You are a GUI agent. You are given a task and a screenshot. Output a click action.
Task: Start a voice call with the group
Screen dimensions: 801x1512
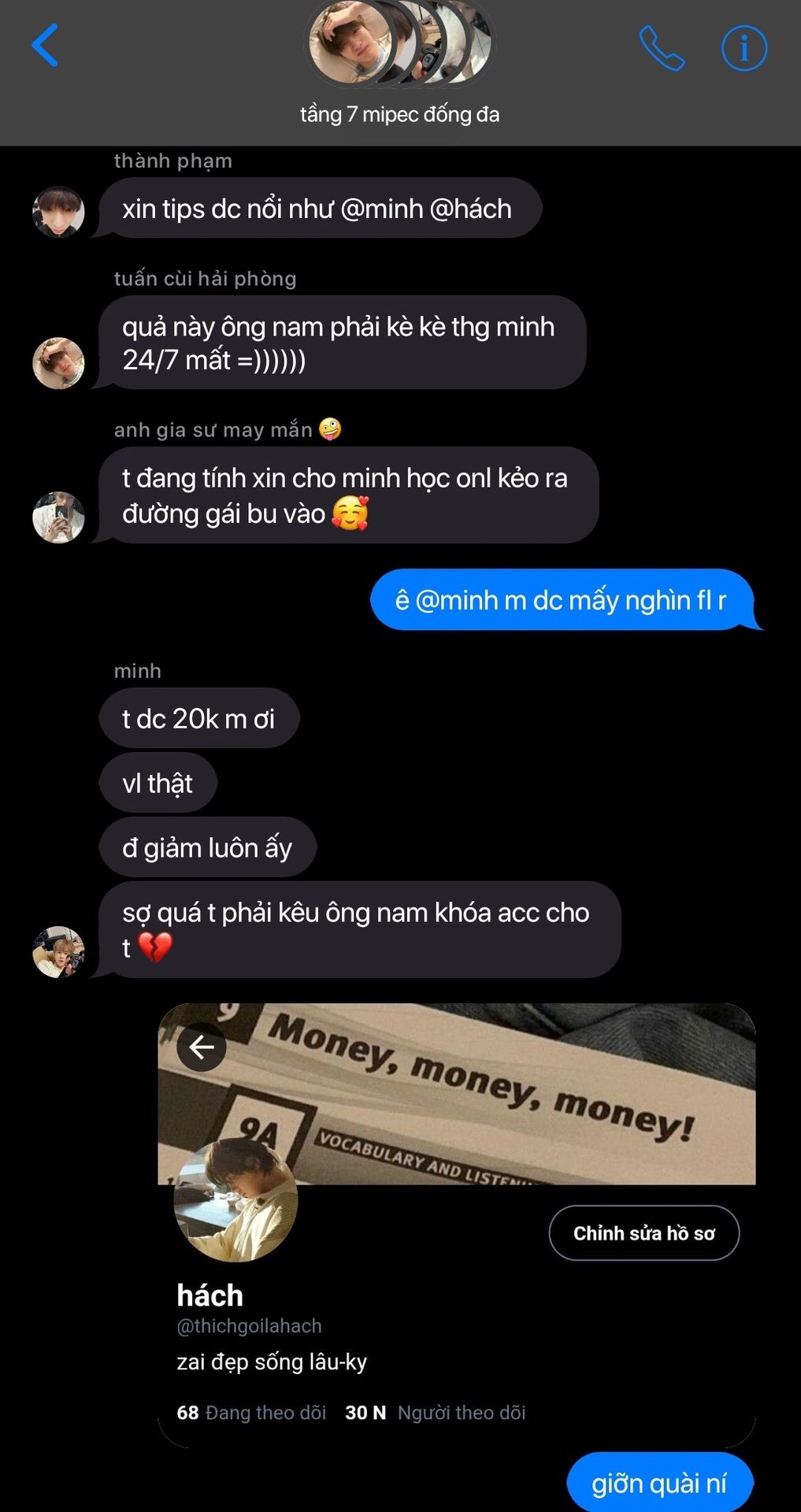(x=662, y=48)
